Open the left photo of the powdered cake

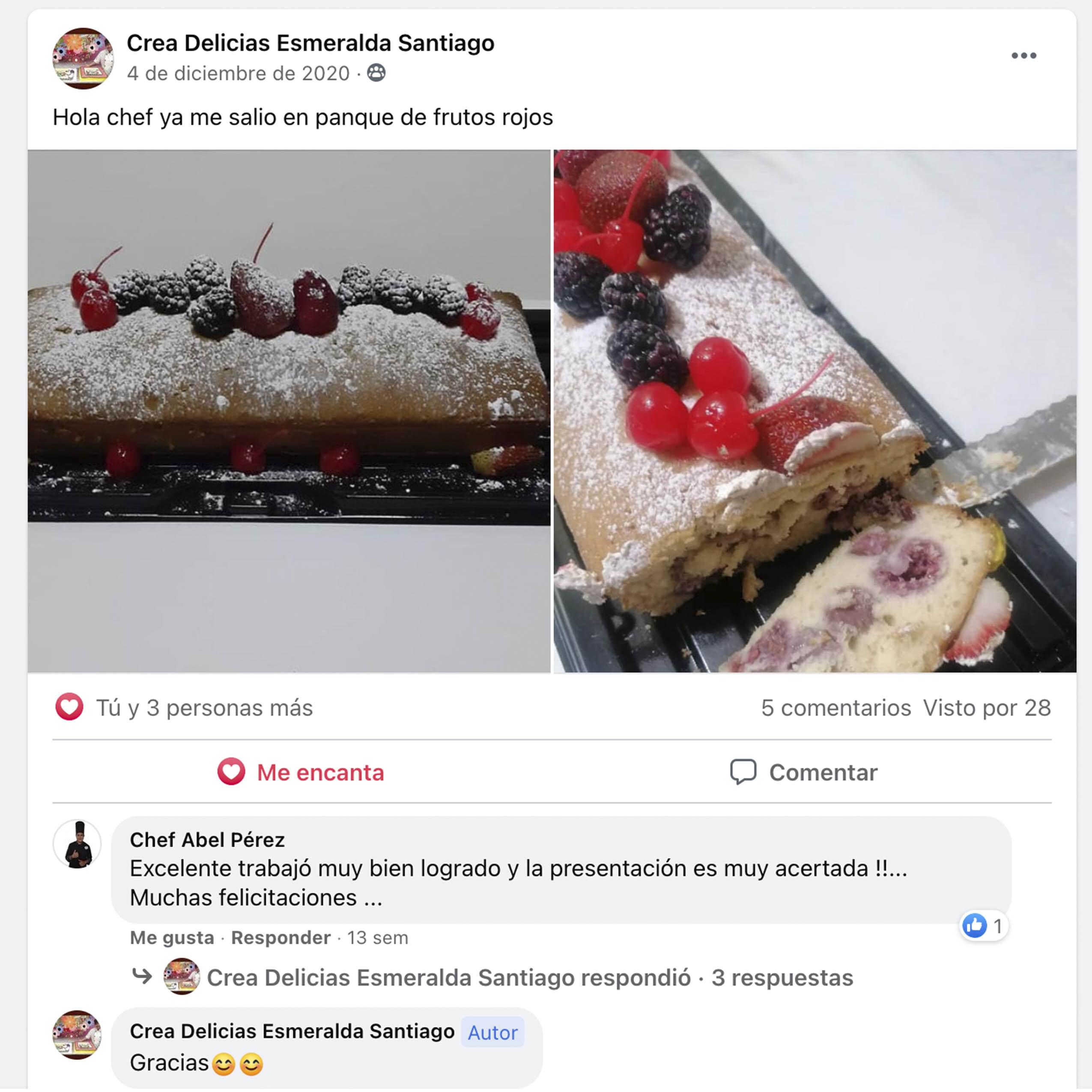[x=289, y=411]
